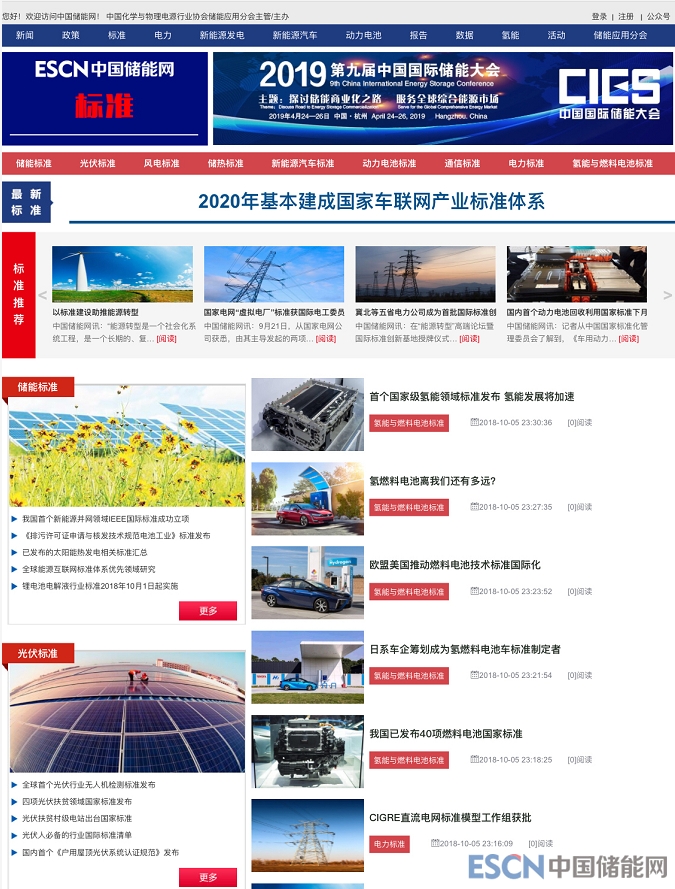The width and height of the screenshot is (675, 889).
Task: Open article CIGRE直流电网标准模型工作组获批
Action: click(450, 818)
